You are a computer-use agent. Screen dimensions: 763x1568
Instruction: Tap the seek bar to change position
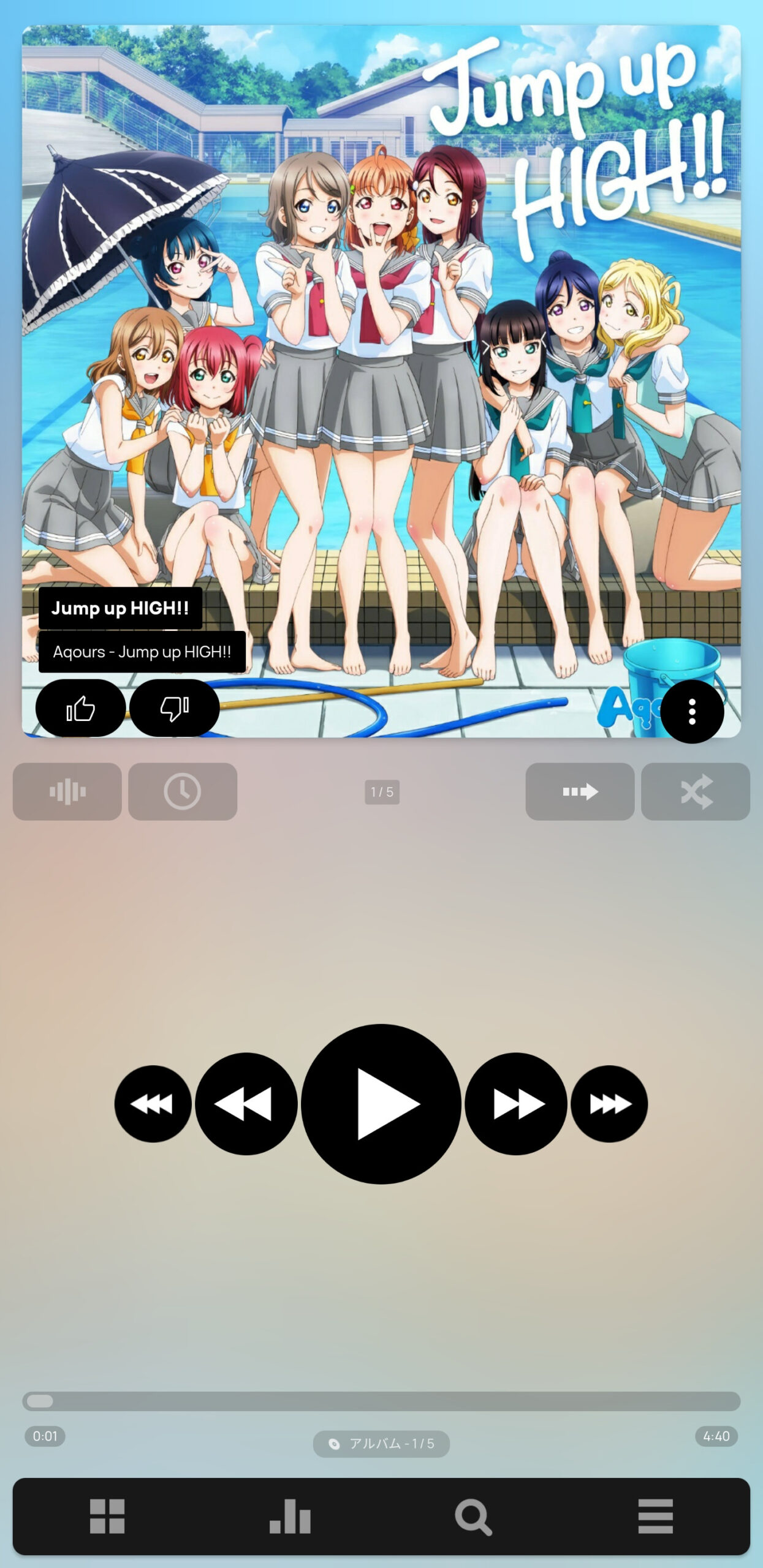(x=381, y=1401)
